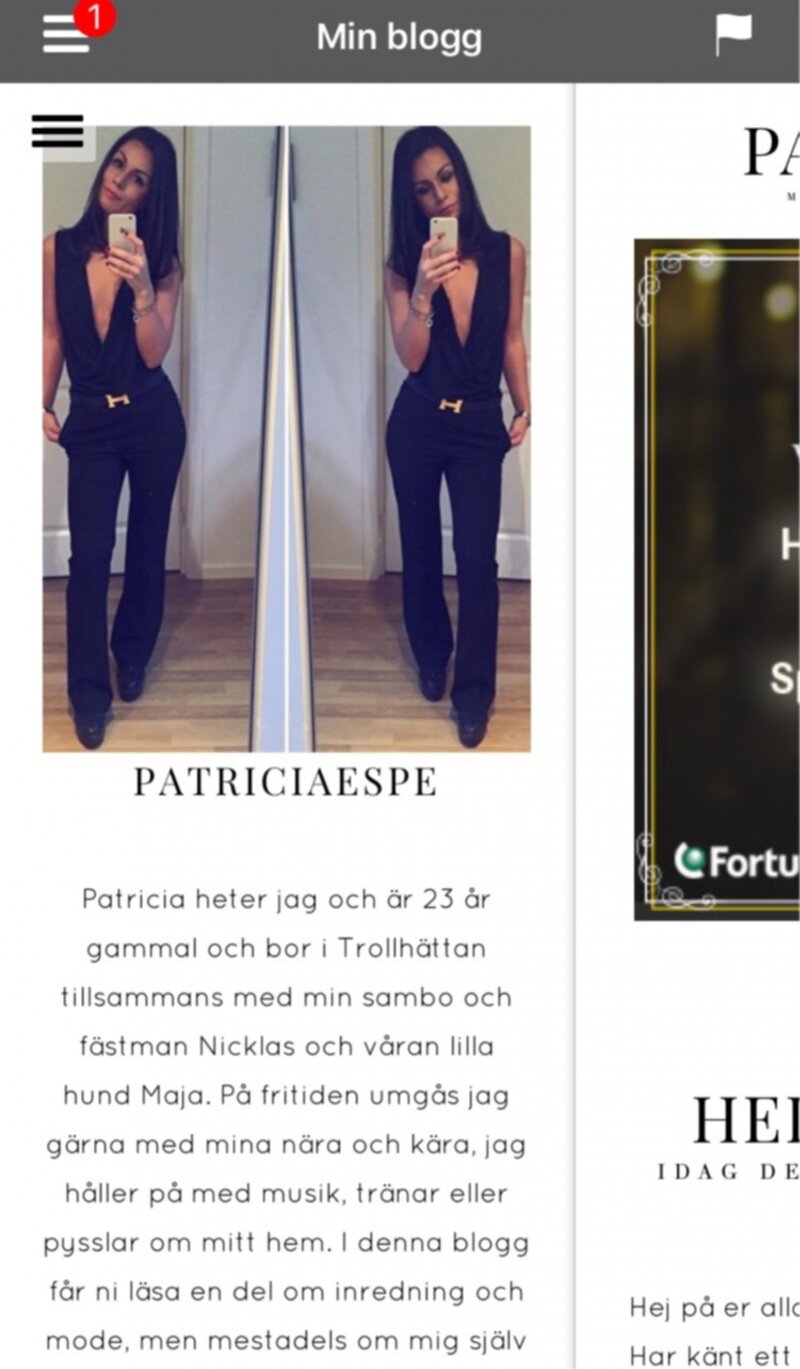Open the blog's black hamburger menu
800x1369 pixels.
tap(58, 131)
